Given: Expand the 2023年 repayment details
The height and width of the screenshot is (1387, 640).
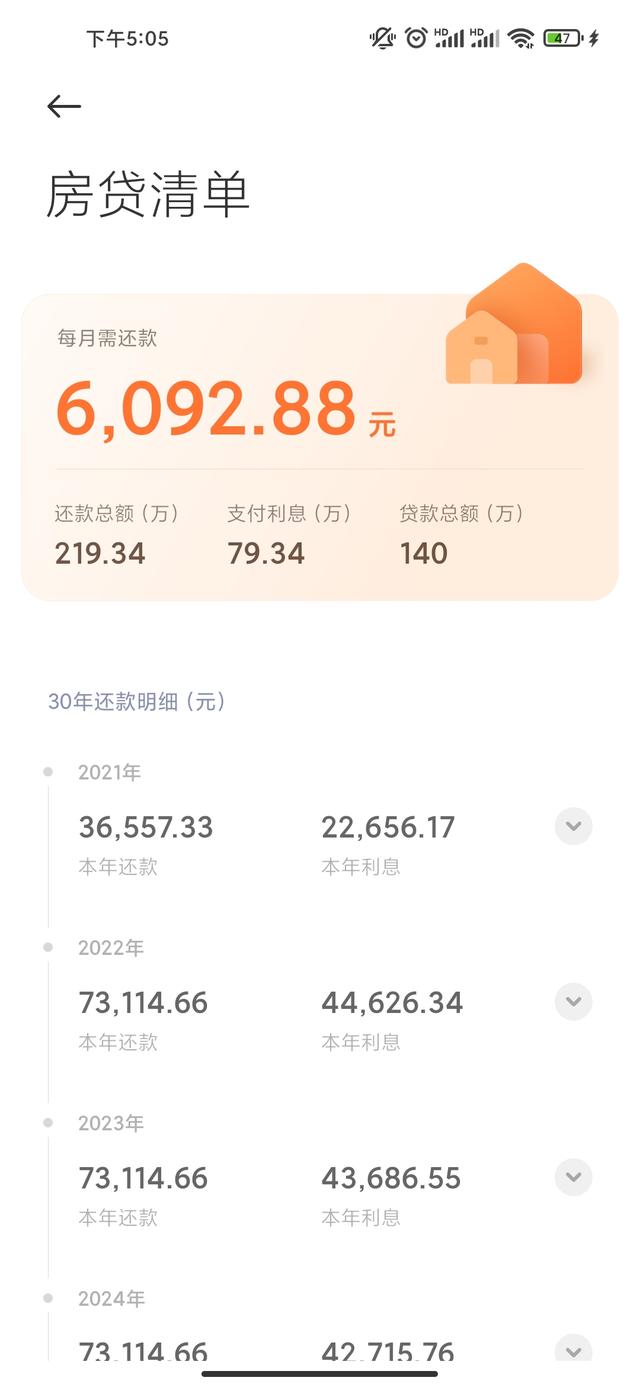Looking at the screenshot, I should 573,1177.
